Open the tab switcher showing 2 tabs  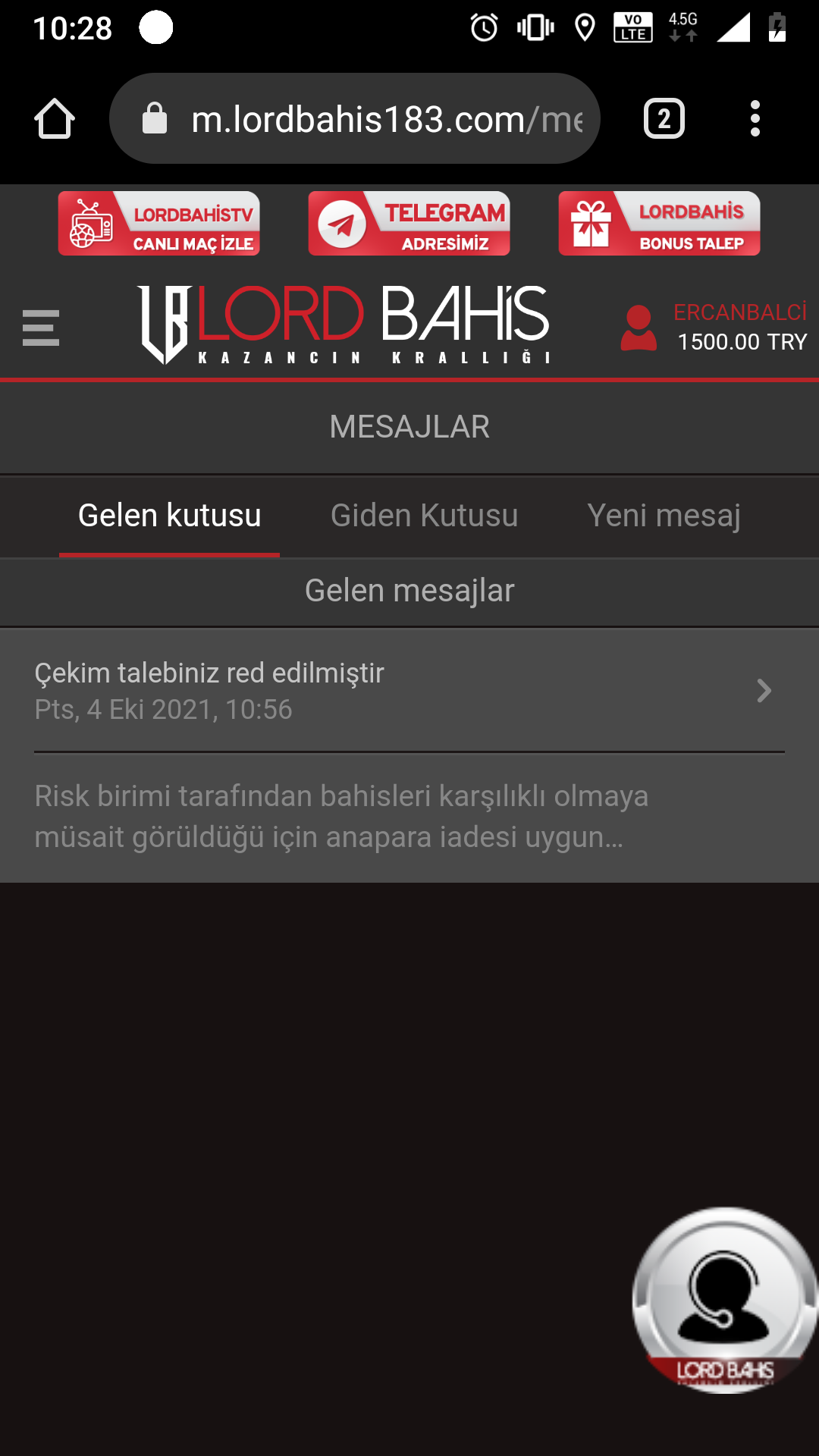tap(664, 118)
